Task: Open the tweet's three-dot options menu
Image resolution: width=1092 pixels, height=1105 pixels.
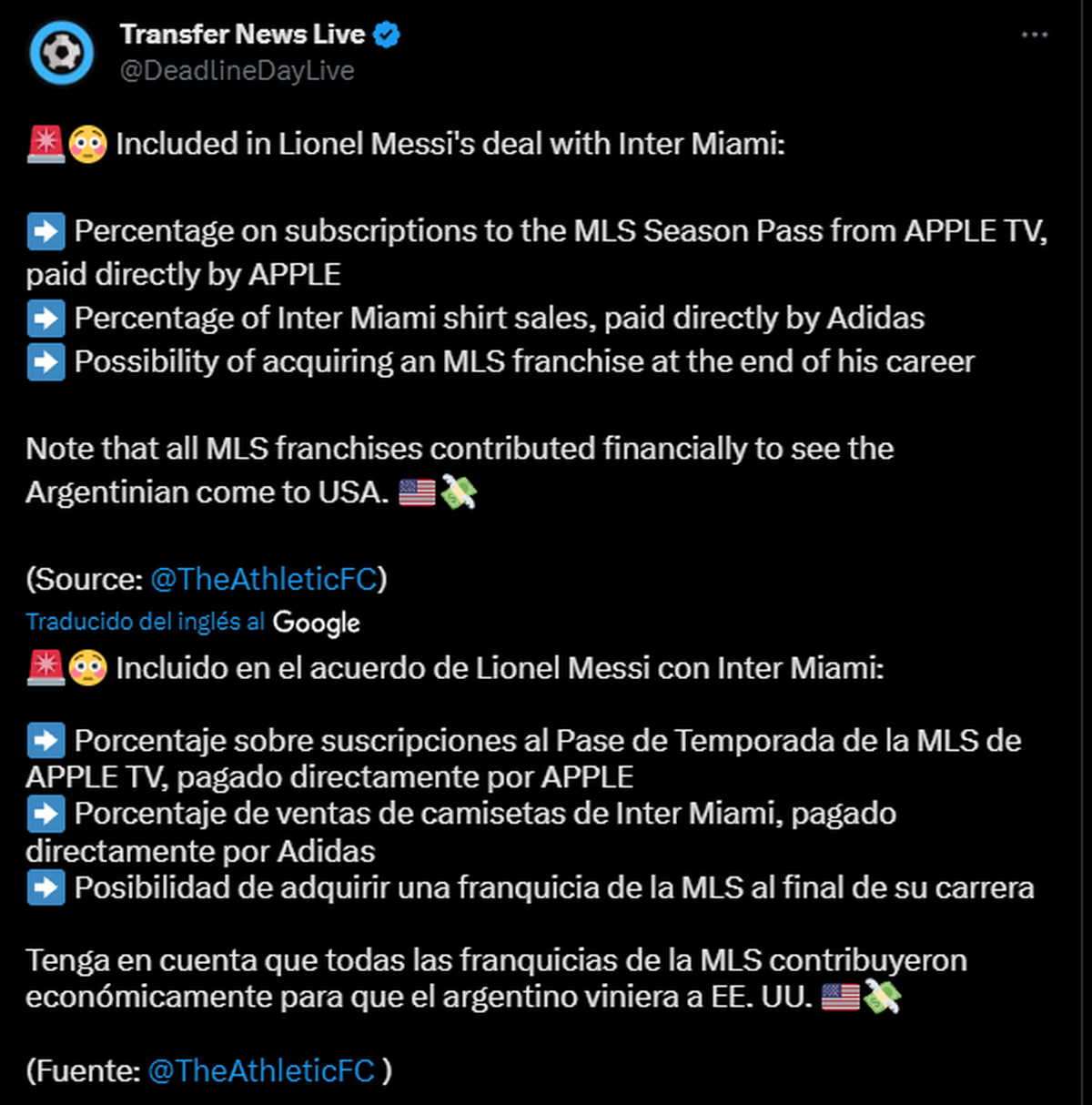Action: coord(1033,34)
